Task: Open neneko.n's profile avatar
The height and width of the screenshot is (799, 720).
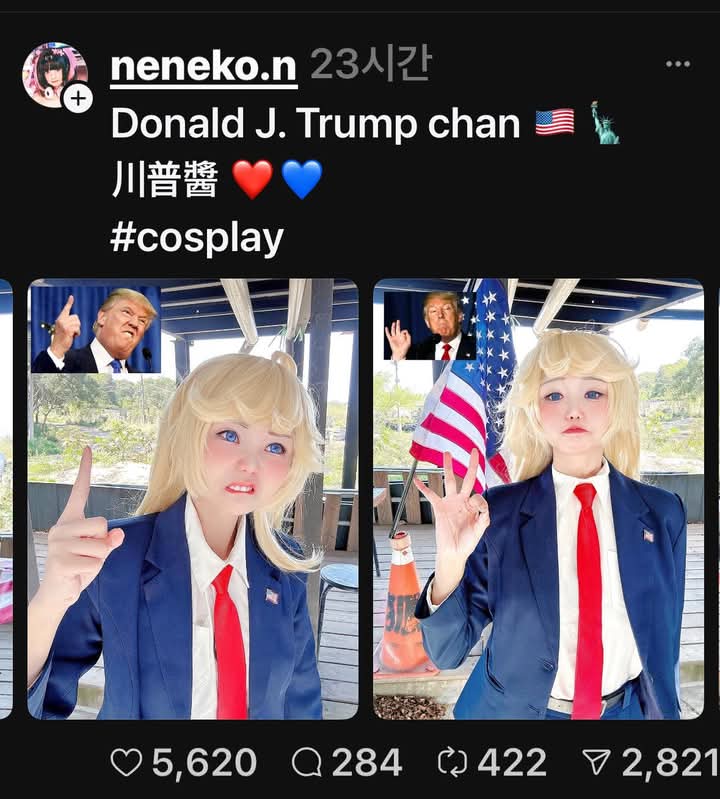Action: point(52,72)
